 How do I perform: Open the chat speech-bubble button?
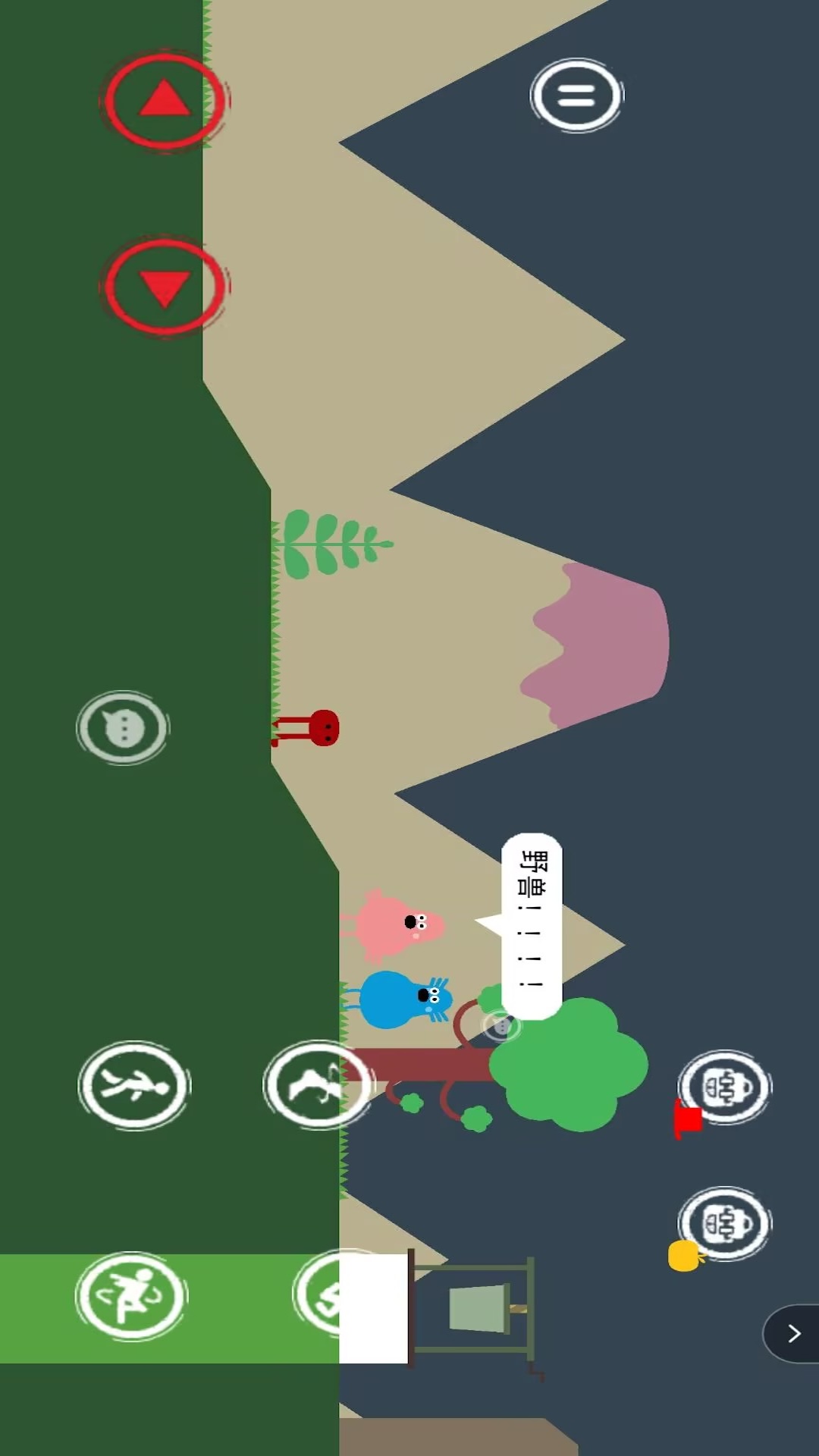pos(123,728)
